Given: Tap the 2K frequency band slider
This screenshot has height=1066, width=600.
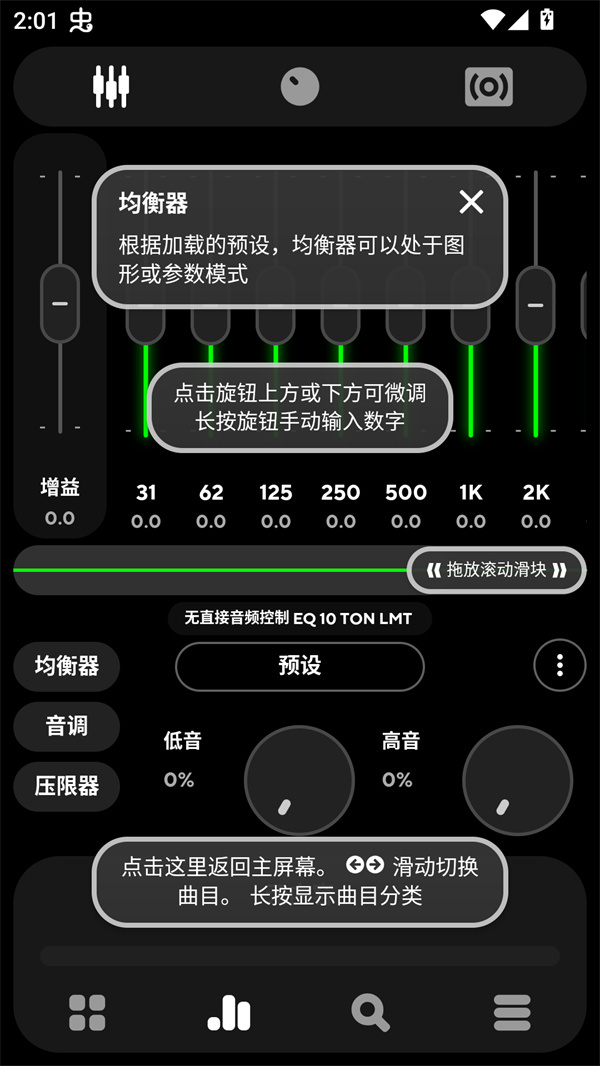Looking at the screenshot, I should point(535,303).
